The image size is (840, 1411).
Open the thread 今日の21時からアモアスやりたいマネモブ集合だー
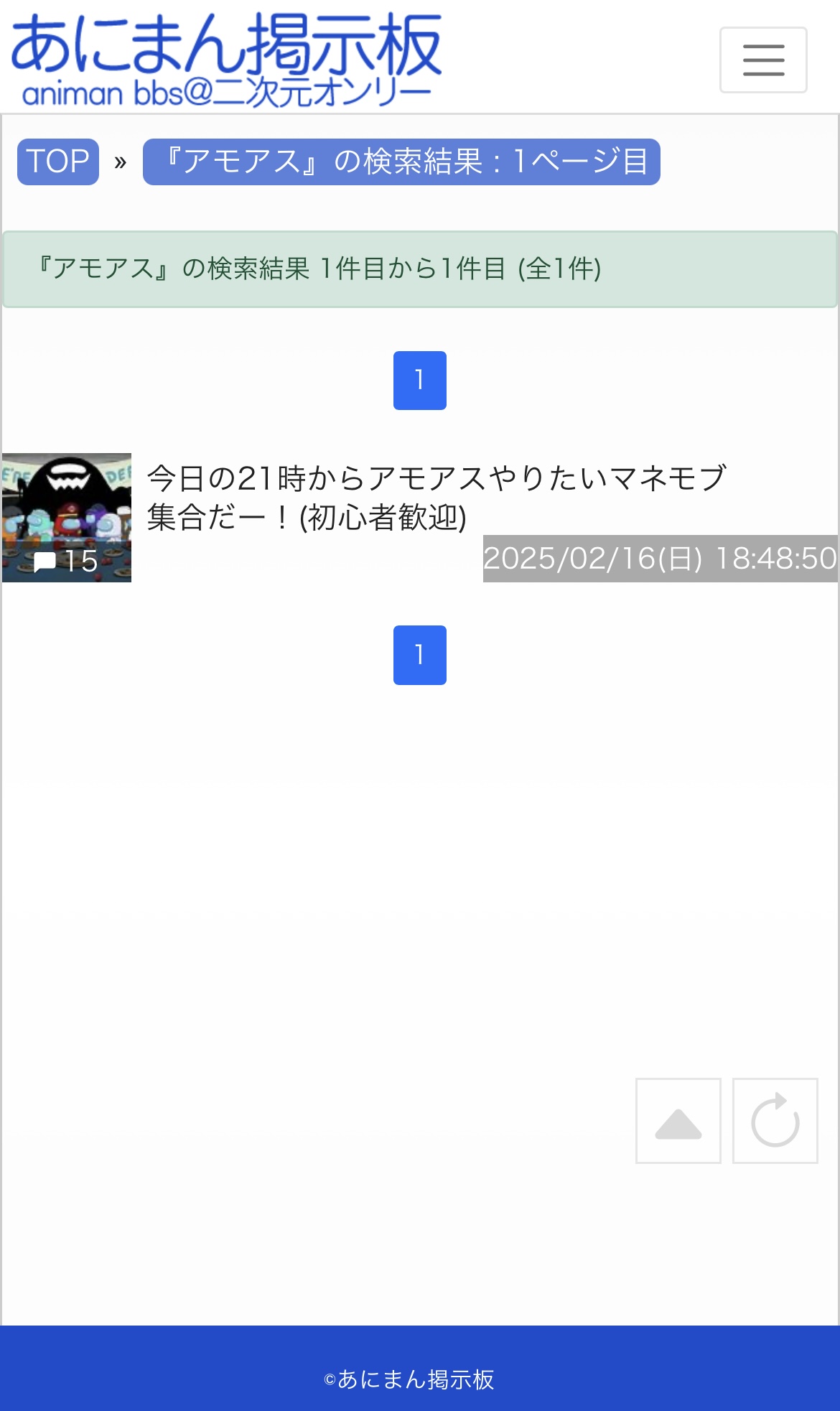pos(437,497)
